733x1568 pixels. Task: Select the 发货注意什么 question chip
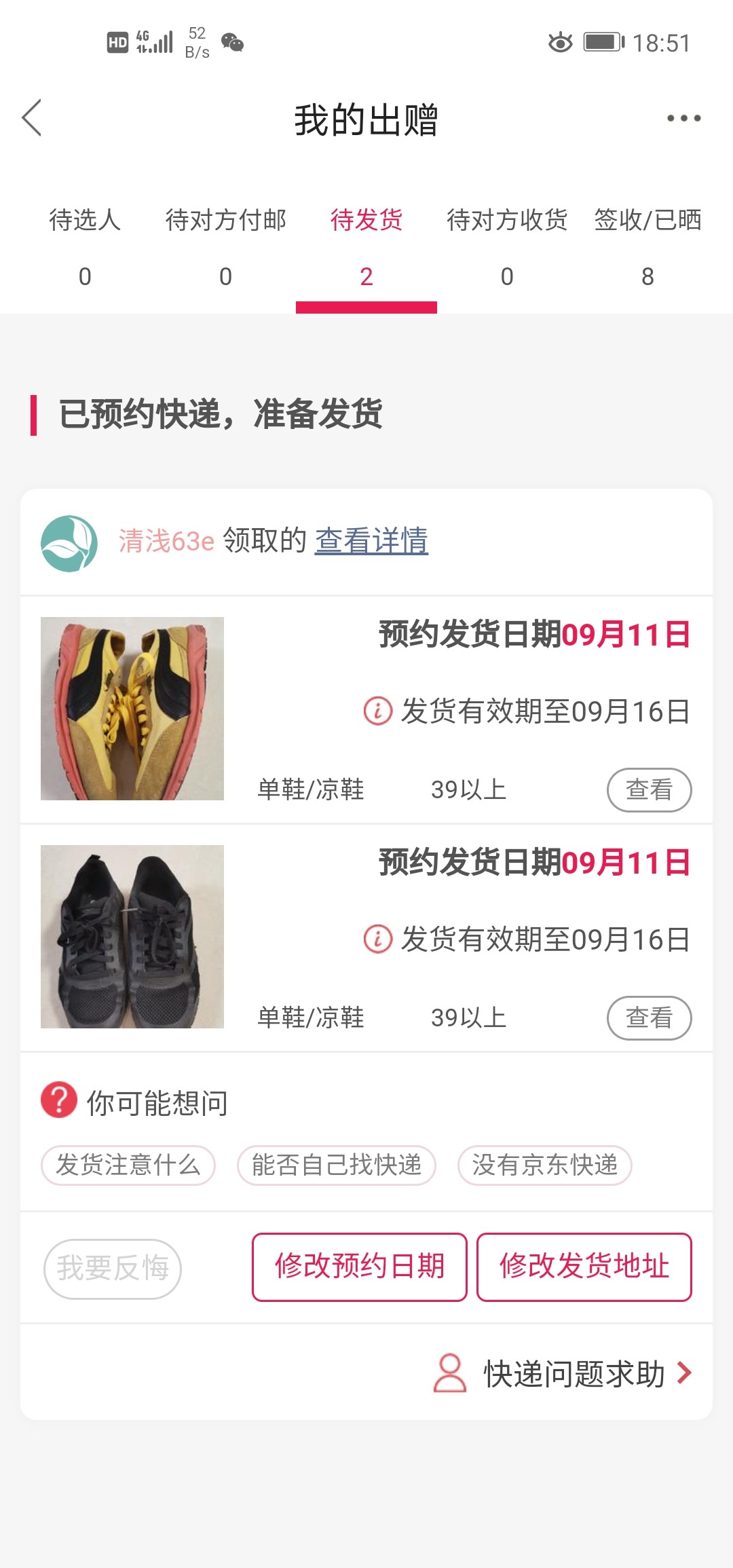tap(128, 1165)
